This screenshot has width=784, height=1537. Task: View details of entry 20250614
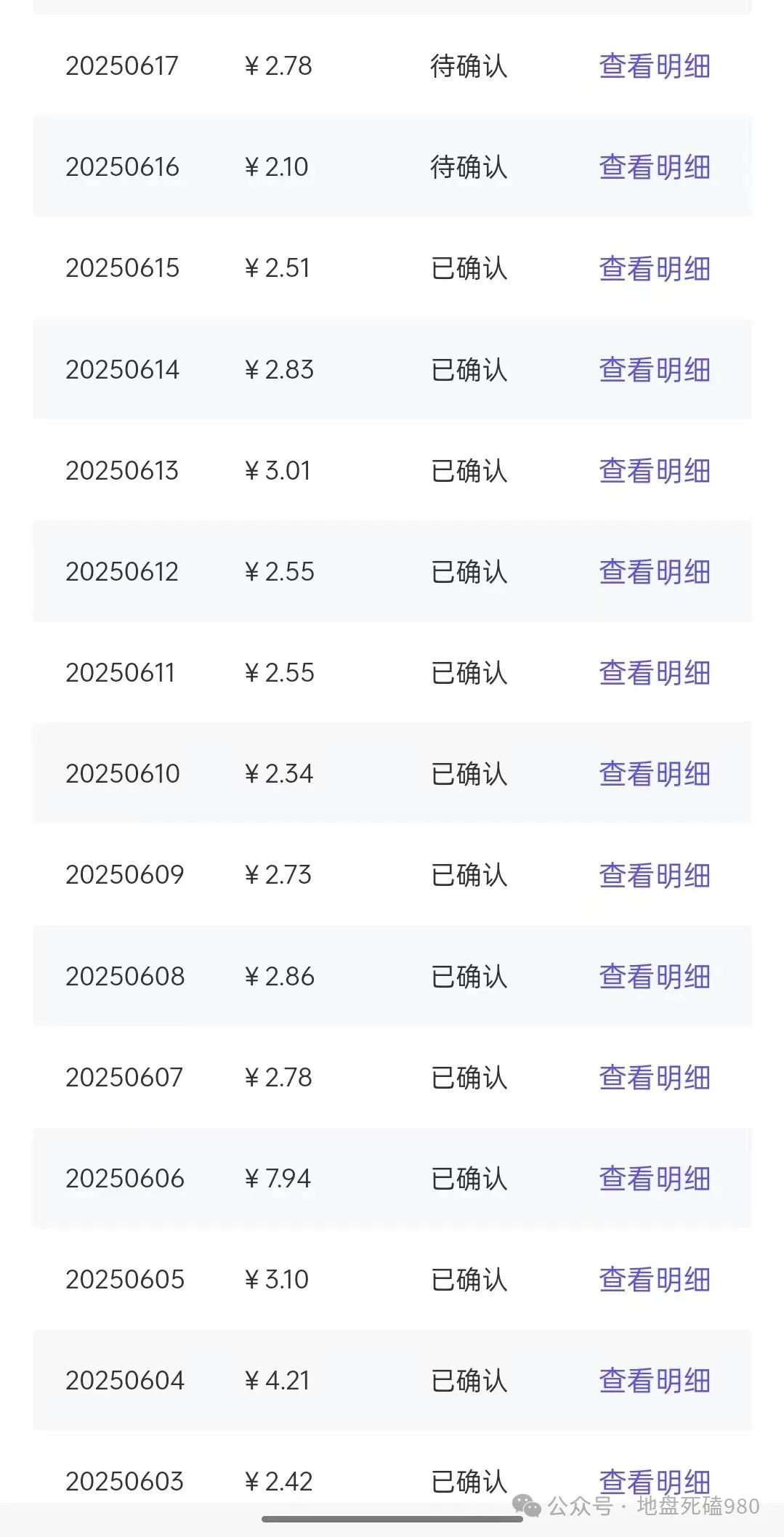[x=653, y=368]
